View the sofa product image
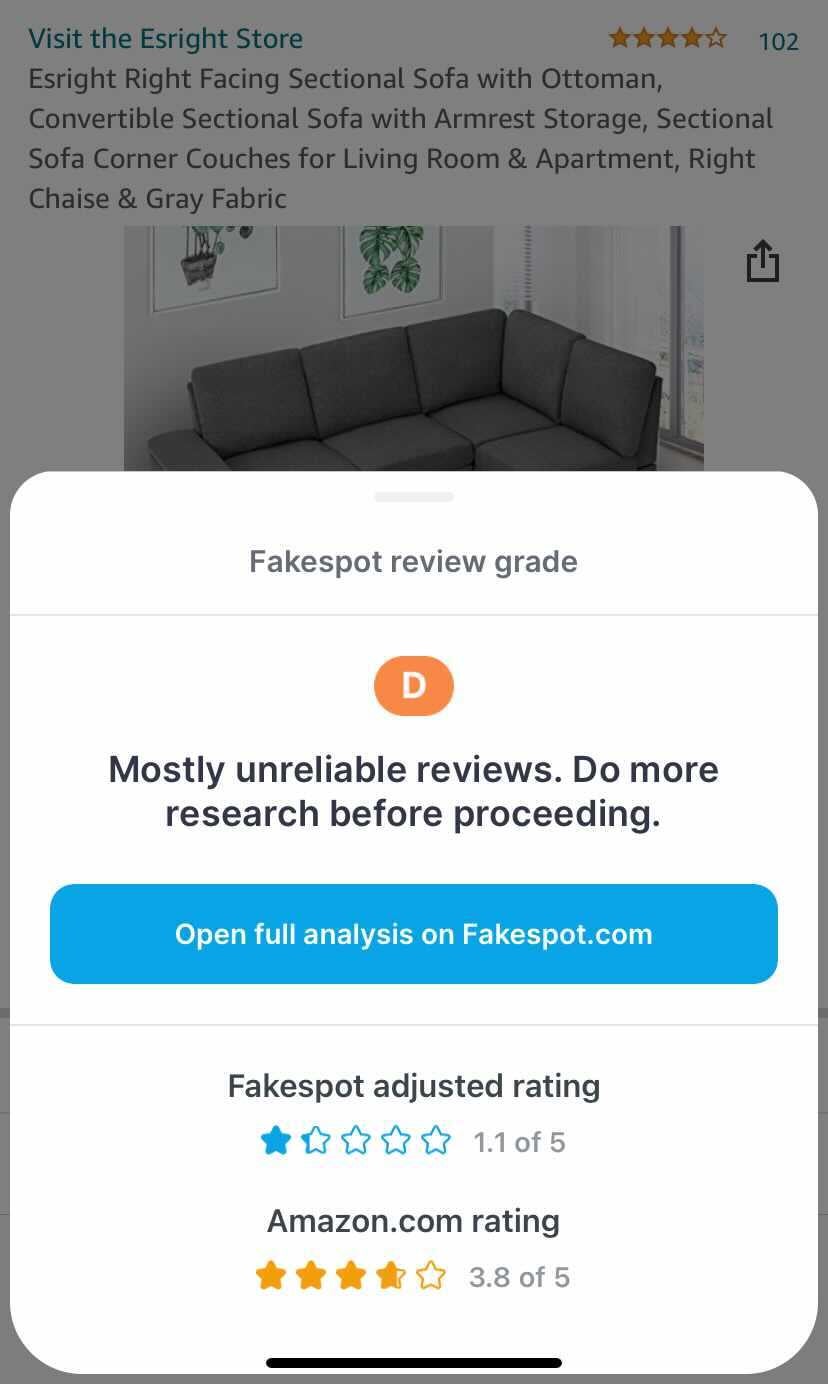The image size is (828, 1384). pos(413,348)
